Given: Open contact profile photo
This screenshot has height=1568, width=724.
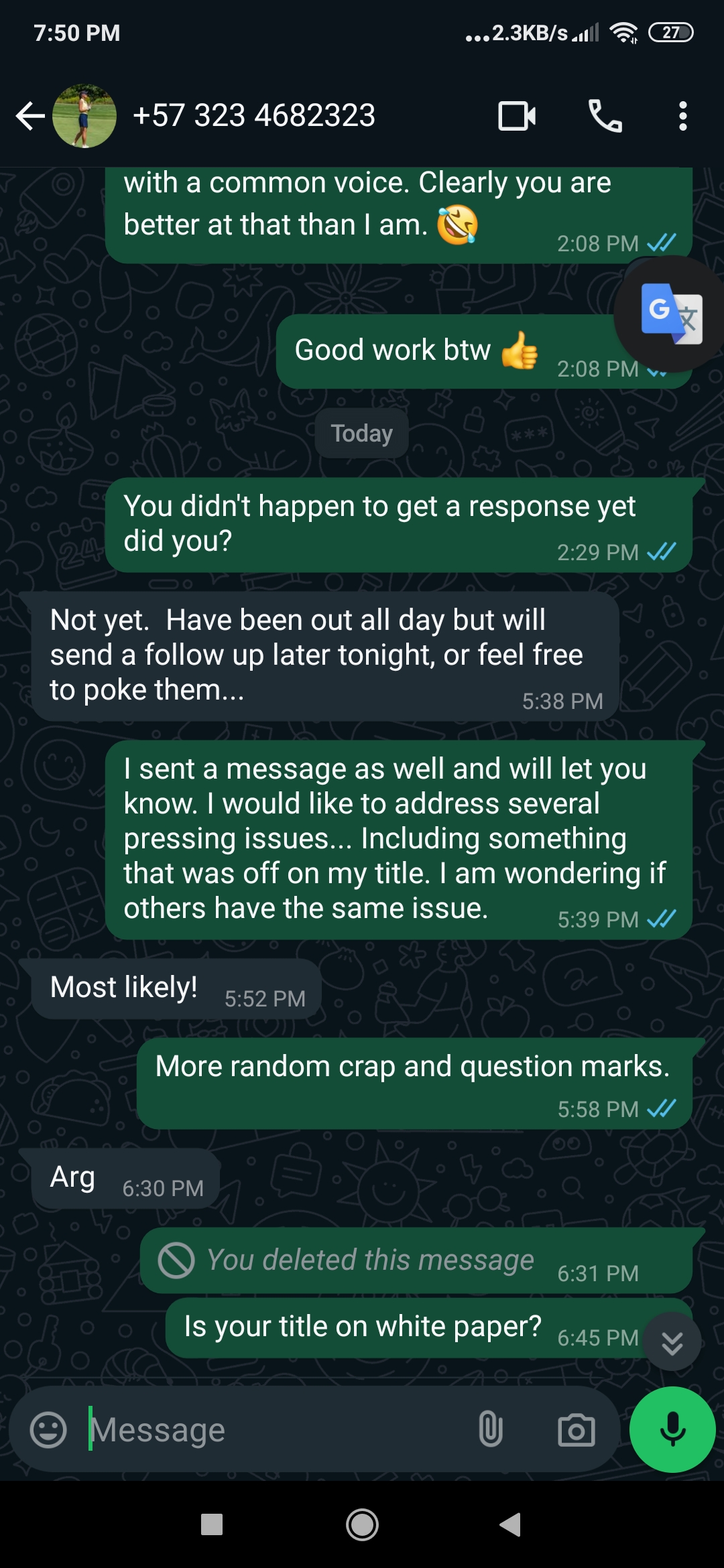Looking at the screenshot, I should tap(84, 116).
